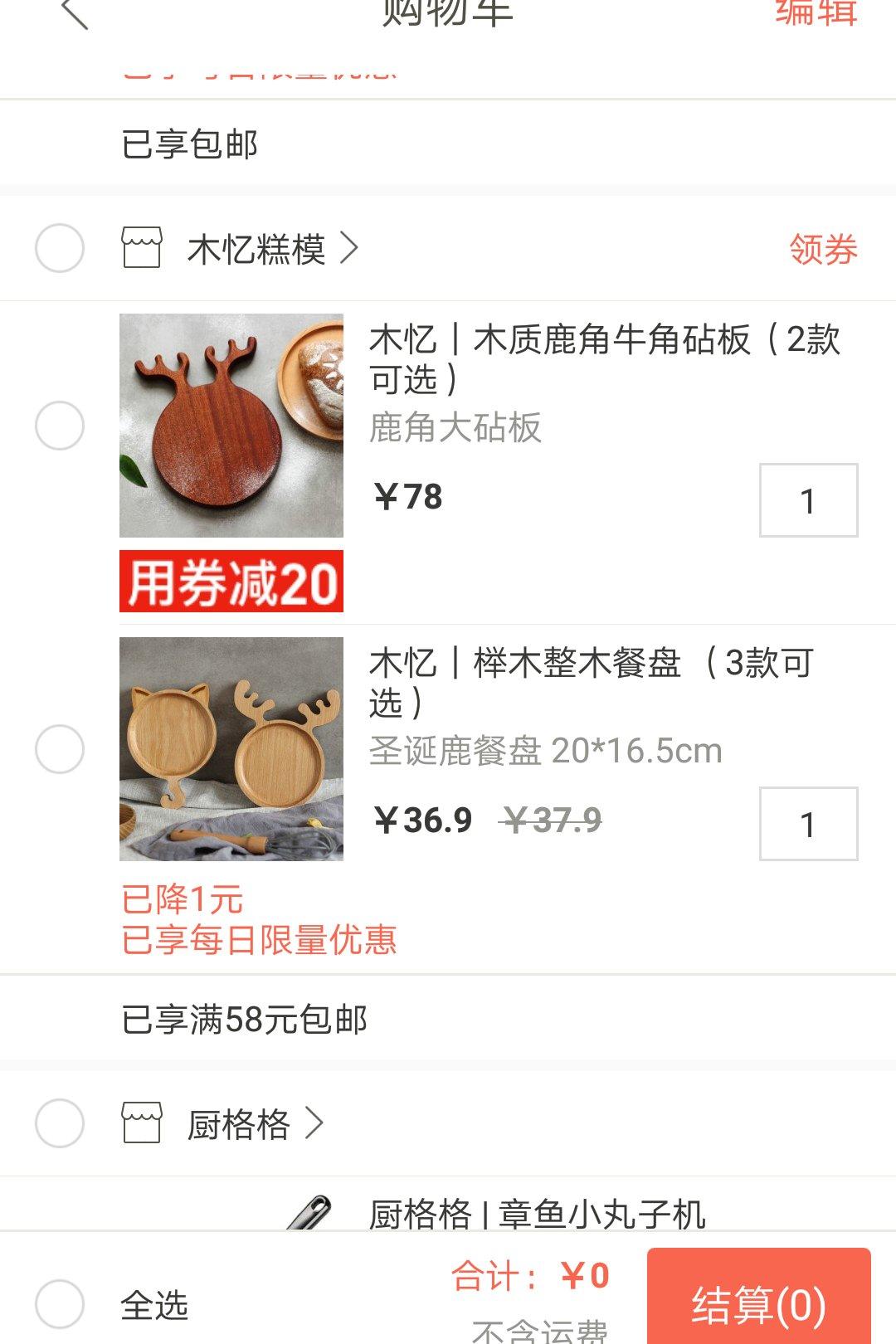Viewport: 896px width, 1344px height.
Task: Open the 榉木整木餐盘 product image
Action: [x=231, y=749]
